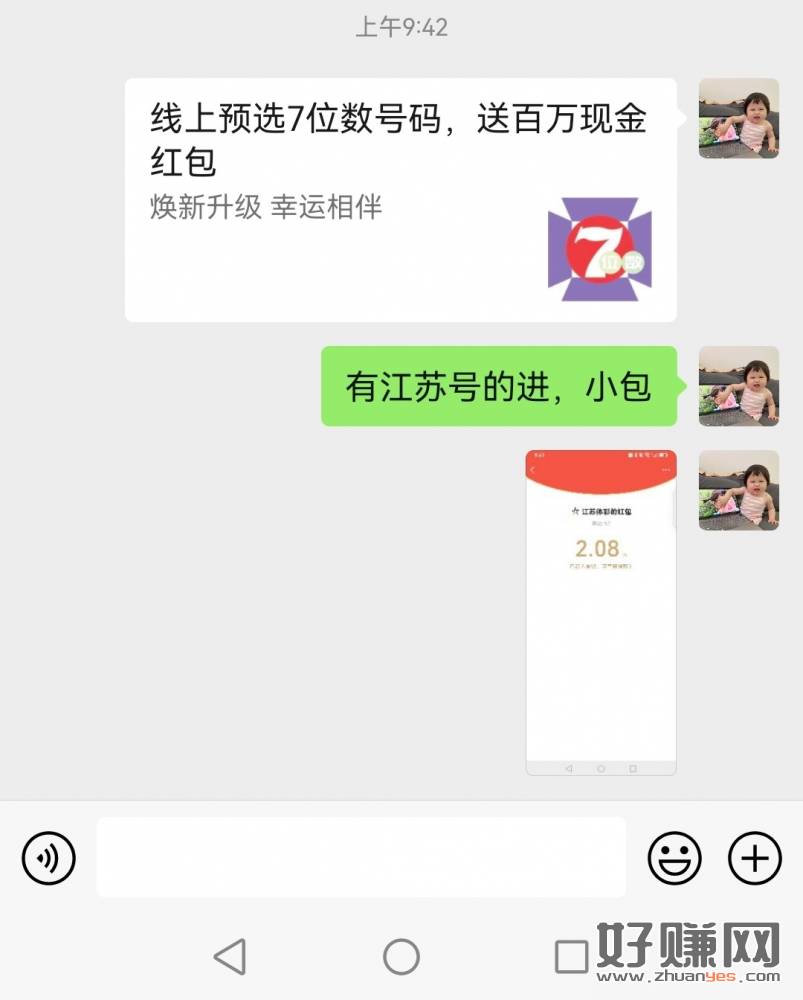
Task: Open the plus attachment menu
Action: pyautogui.click(x=754, y=858)
